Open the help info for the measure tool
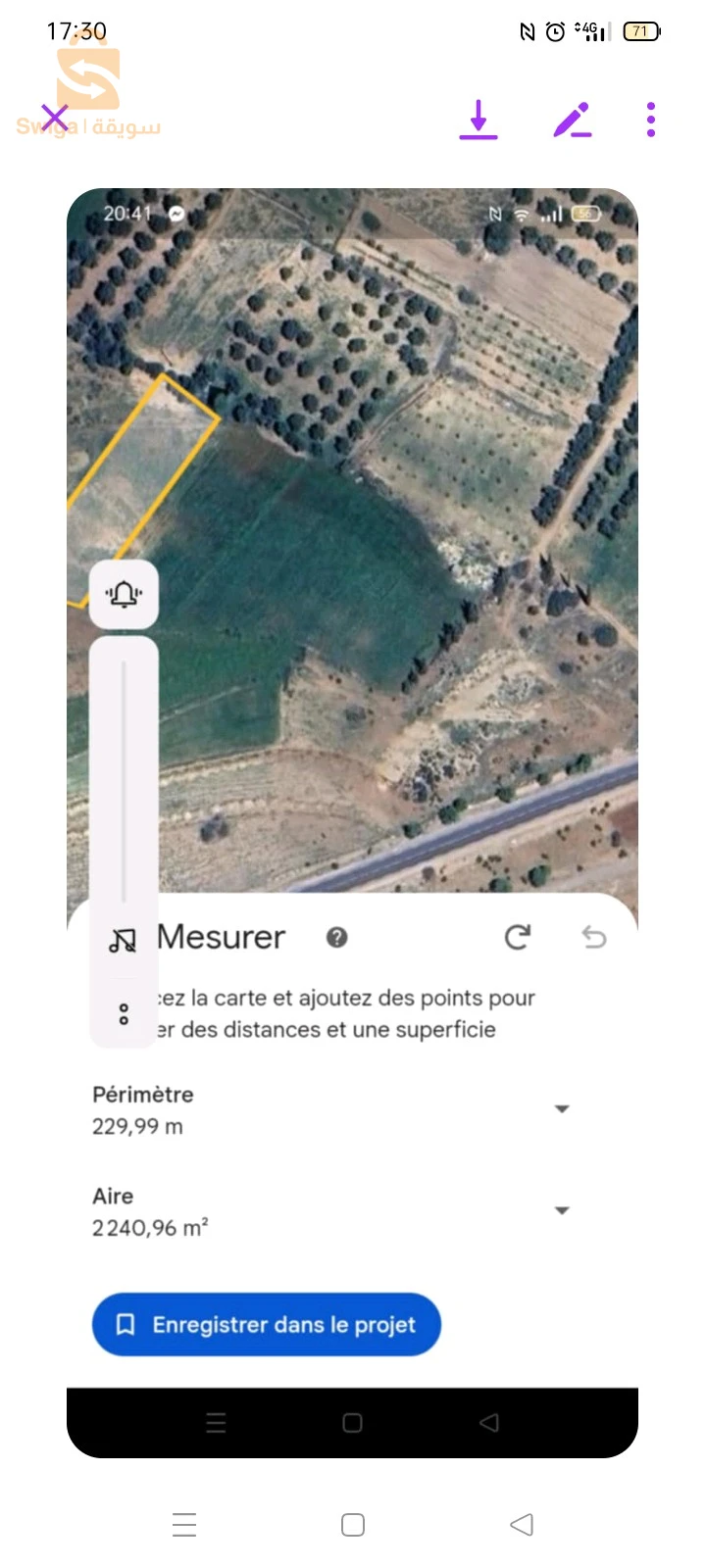The image size is (706, 1568). tap(336, 937)
